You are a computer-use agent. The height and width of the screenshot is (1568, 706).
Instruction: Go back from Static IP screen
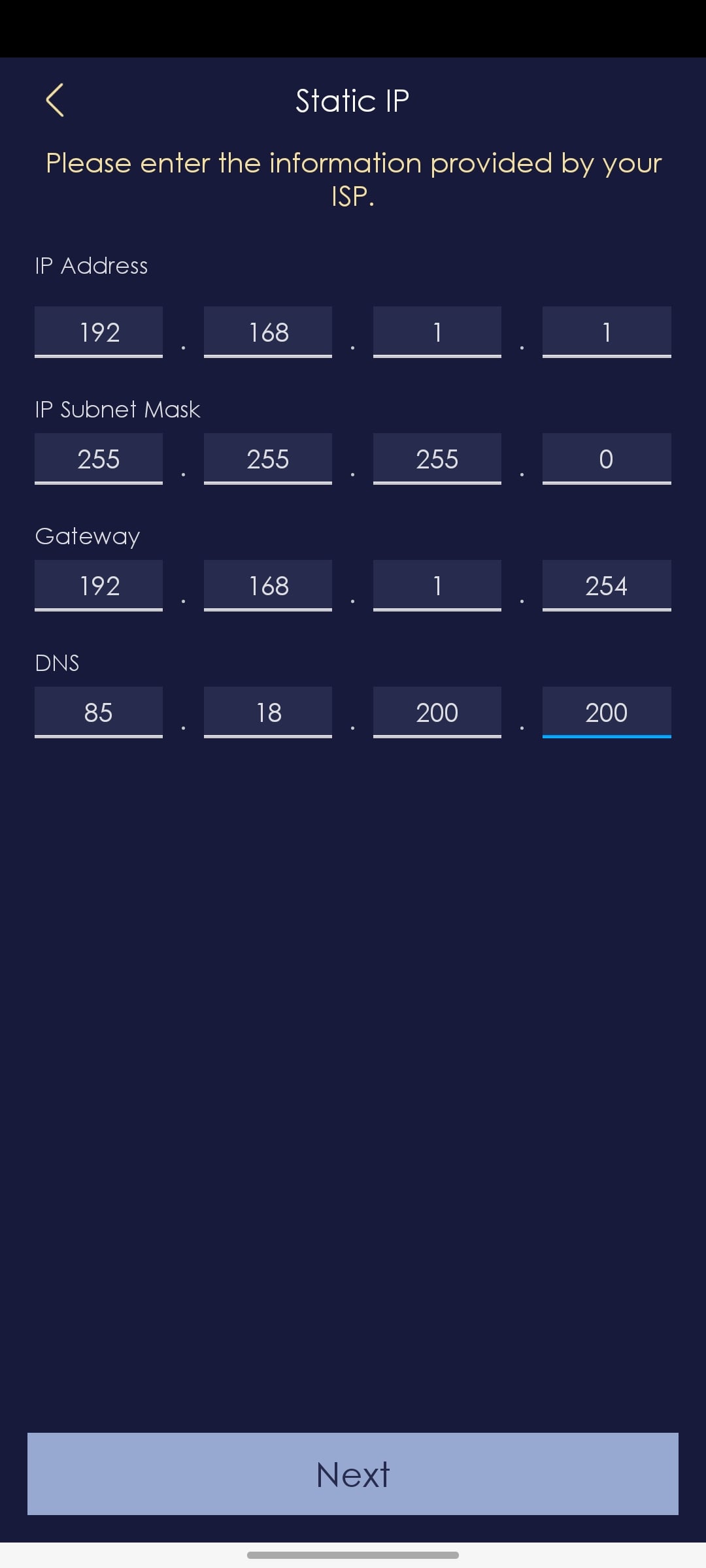click(55, 100)
